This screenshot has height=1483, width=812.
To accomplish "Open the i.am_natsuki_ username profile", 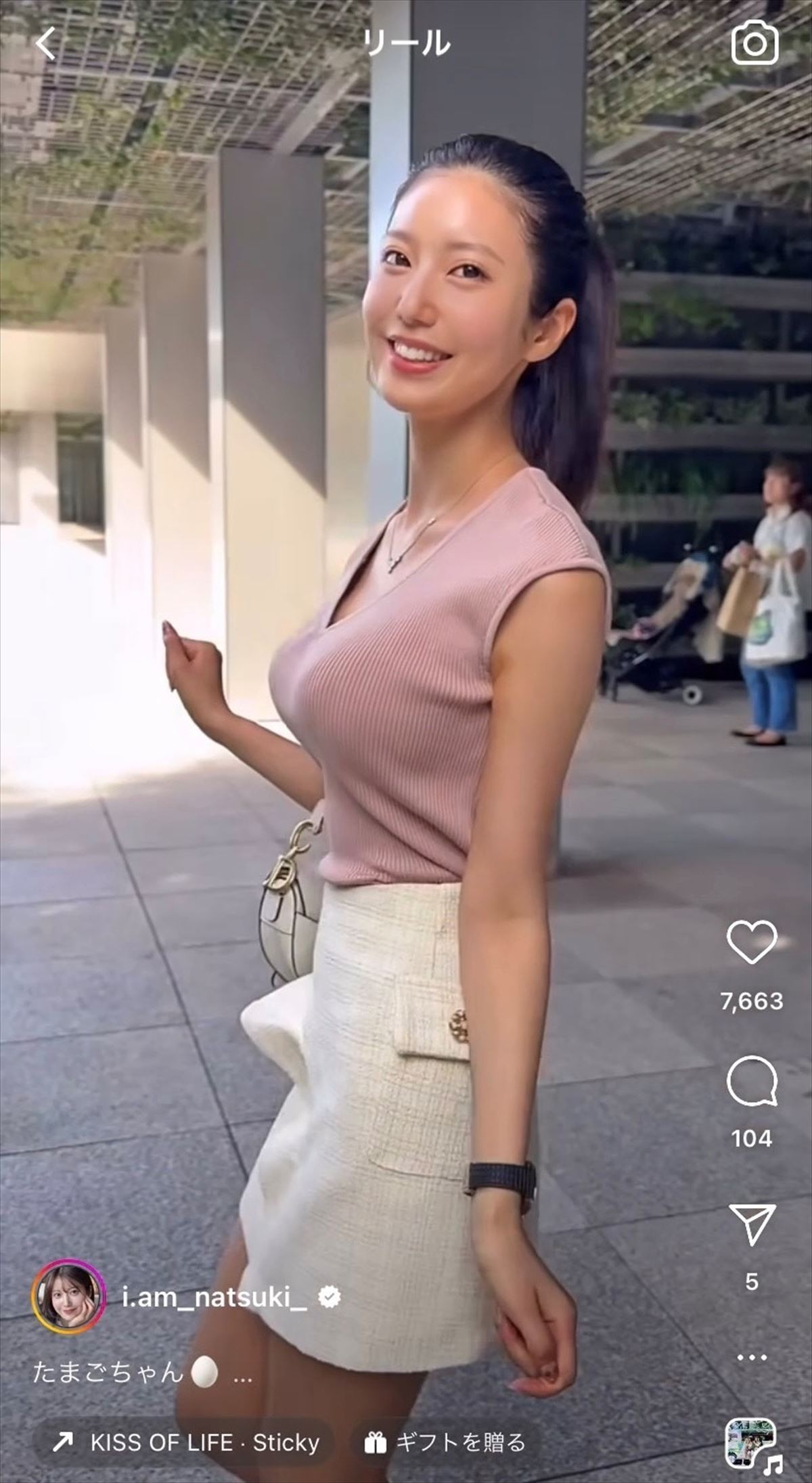I will click(x=215, y=1297).
